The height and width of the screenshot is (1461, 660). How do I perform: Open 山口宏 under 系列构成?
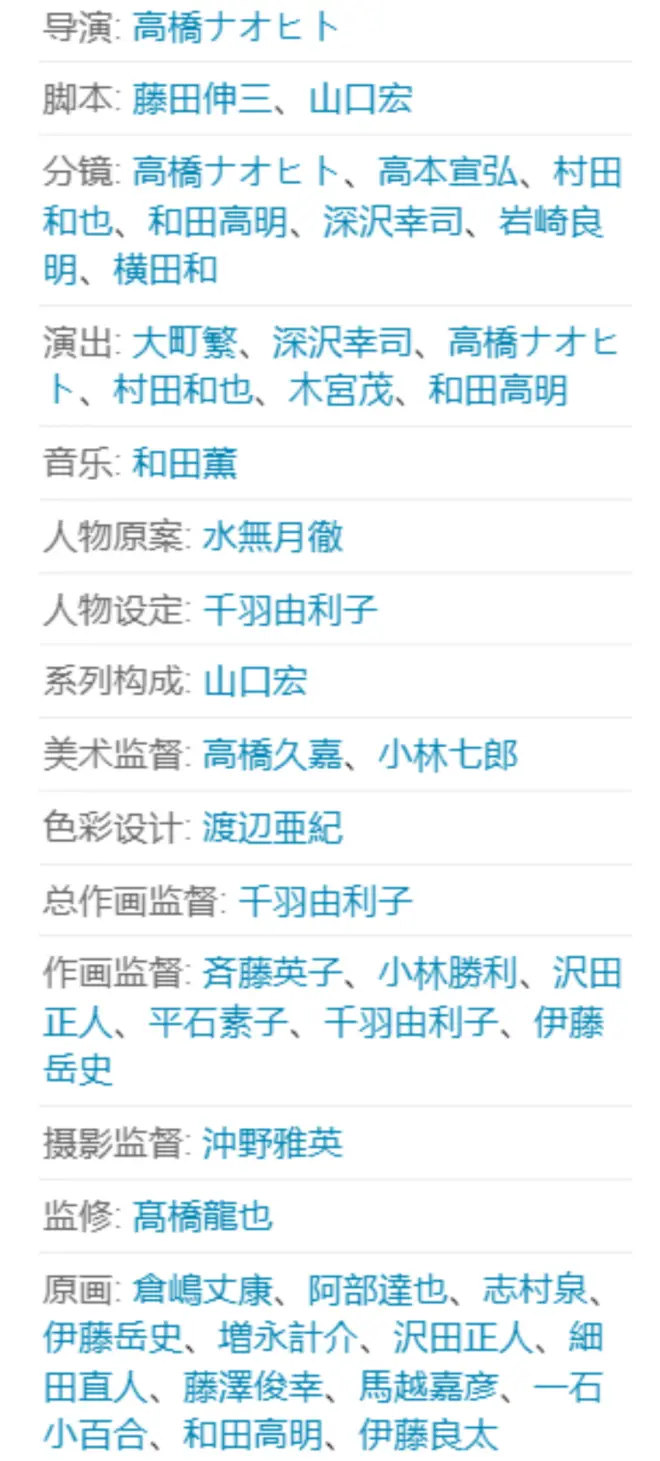click(255, 683)
